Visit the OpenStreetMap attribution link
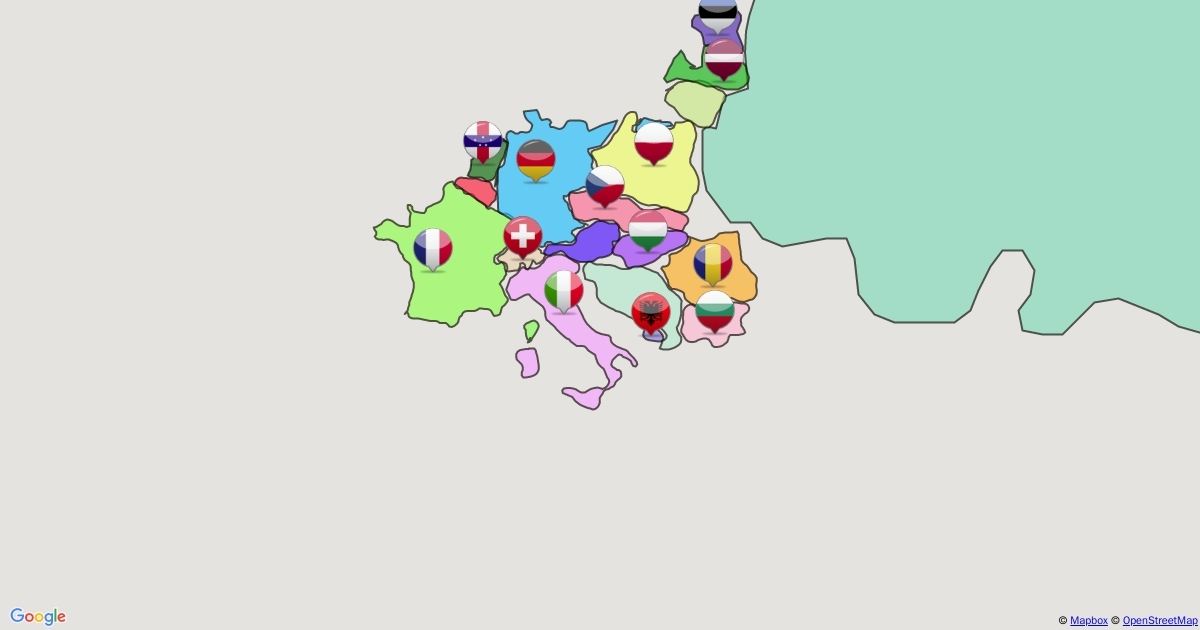Image resolution: width=1200 pixels, height=630 pixels. (1159, 621)
